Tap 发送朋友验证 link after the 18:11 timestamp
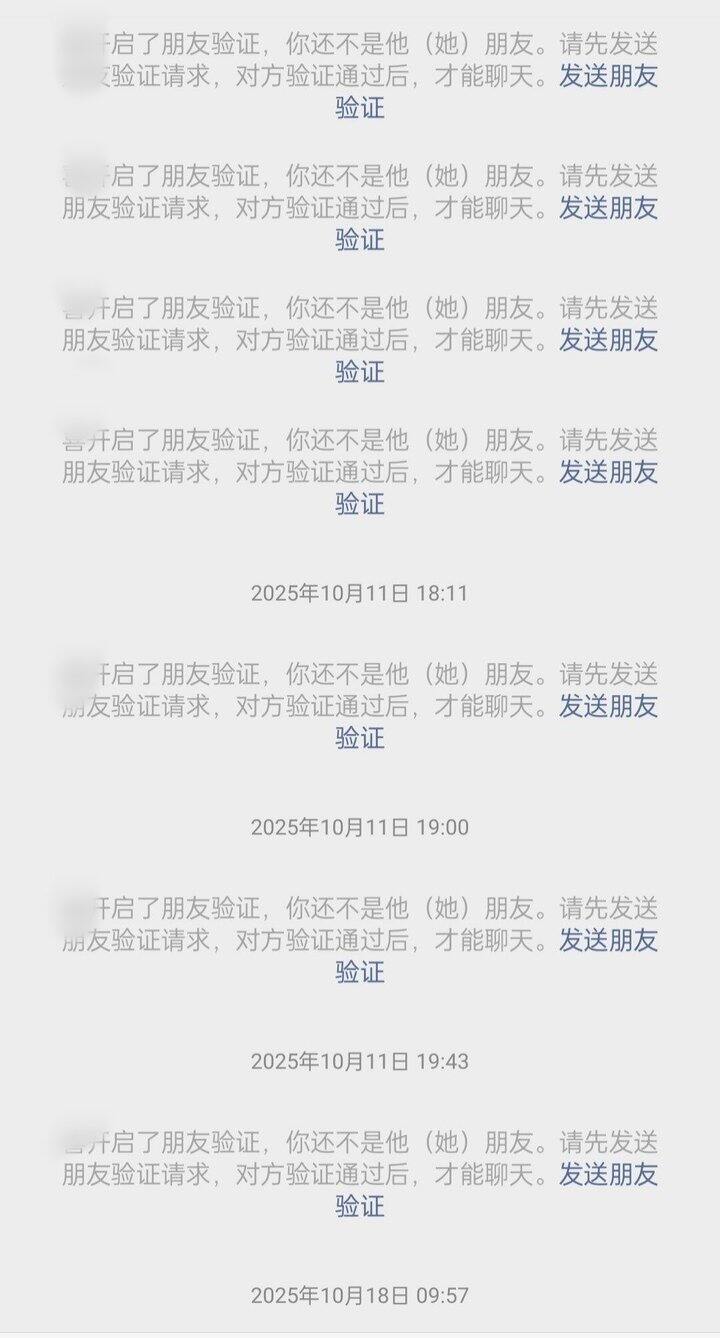720x1338 pixels. (608, 706)
